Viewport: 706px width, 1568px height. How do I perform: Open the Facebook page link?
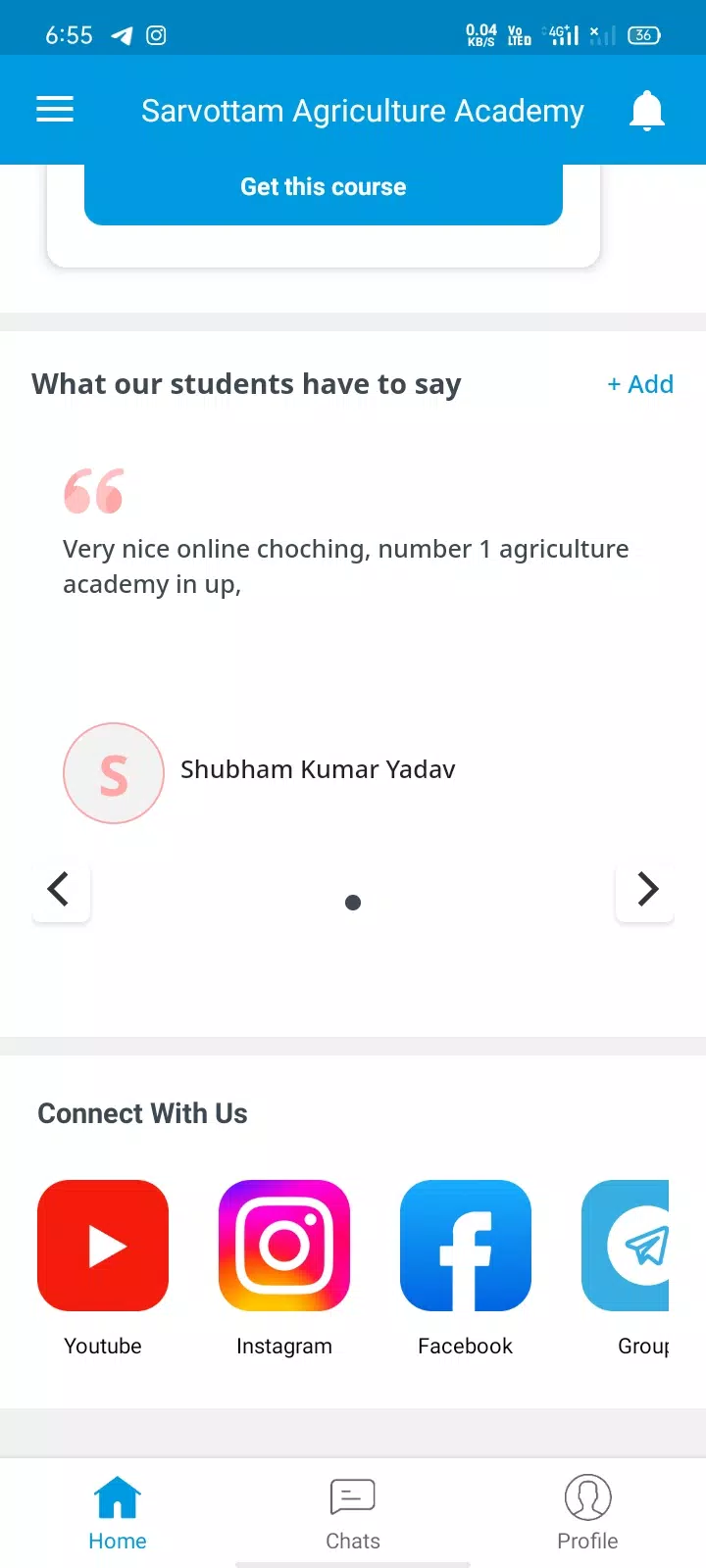pyautogui.click(x=466, y=1247)
